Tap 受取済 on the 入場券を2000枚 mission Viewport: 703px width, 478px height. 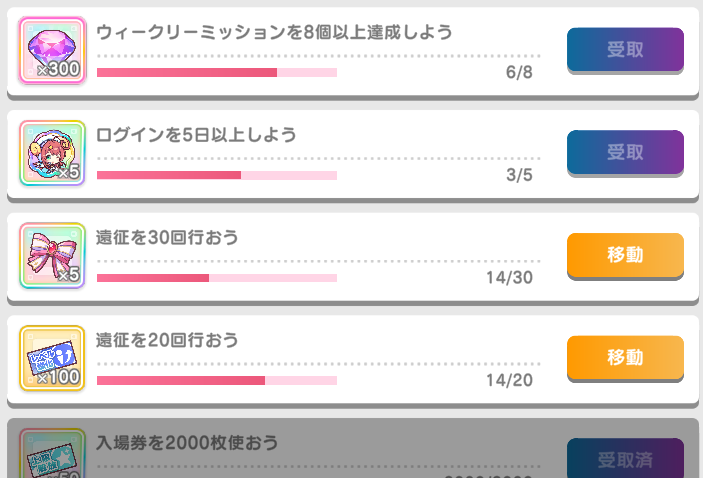625,460
